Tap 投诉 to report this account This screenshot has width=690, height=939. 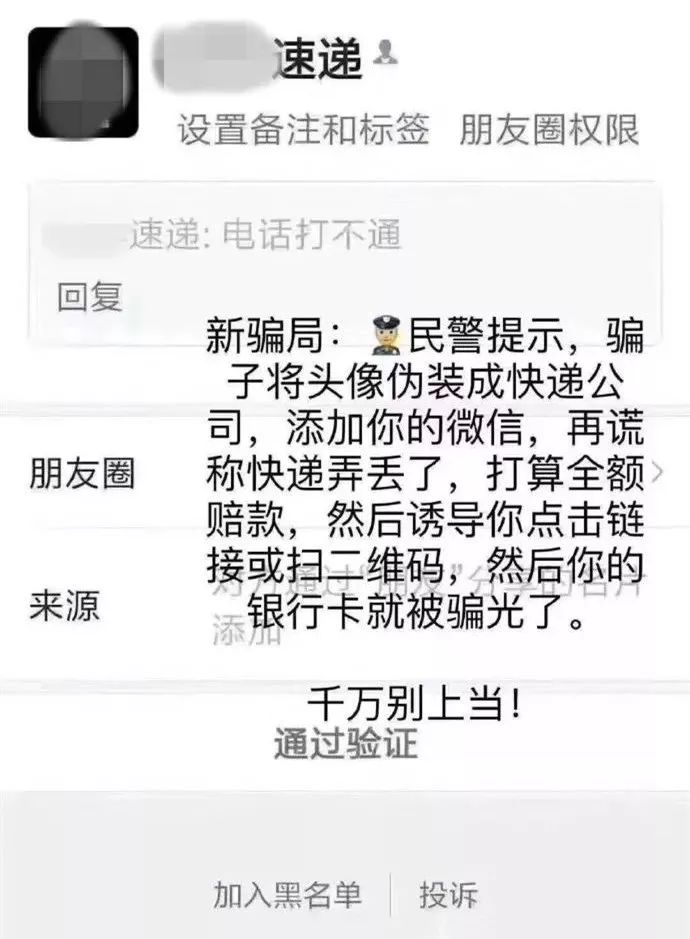tap(448, 894)
